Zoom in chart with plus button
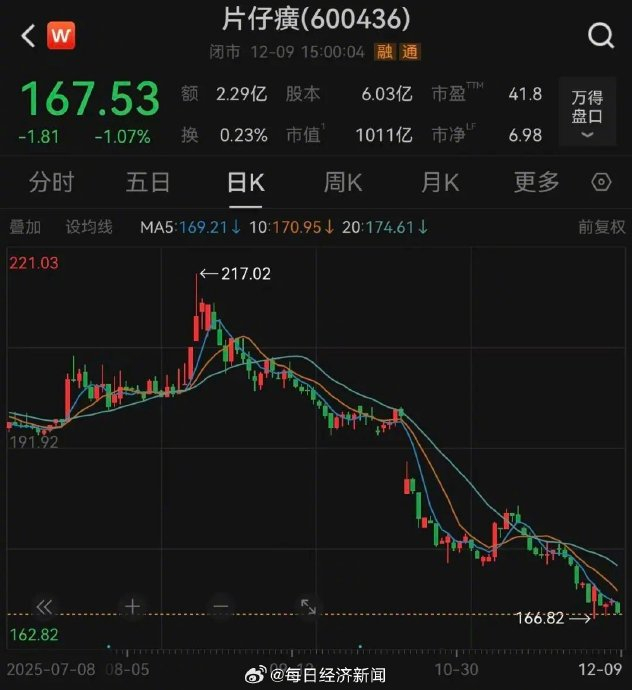 pyautogui.click(x=132, y=606)
